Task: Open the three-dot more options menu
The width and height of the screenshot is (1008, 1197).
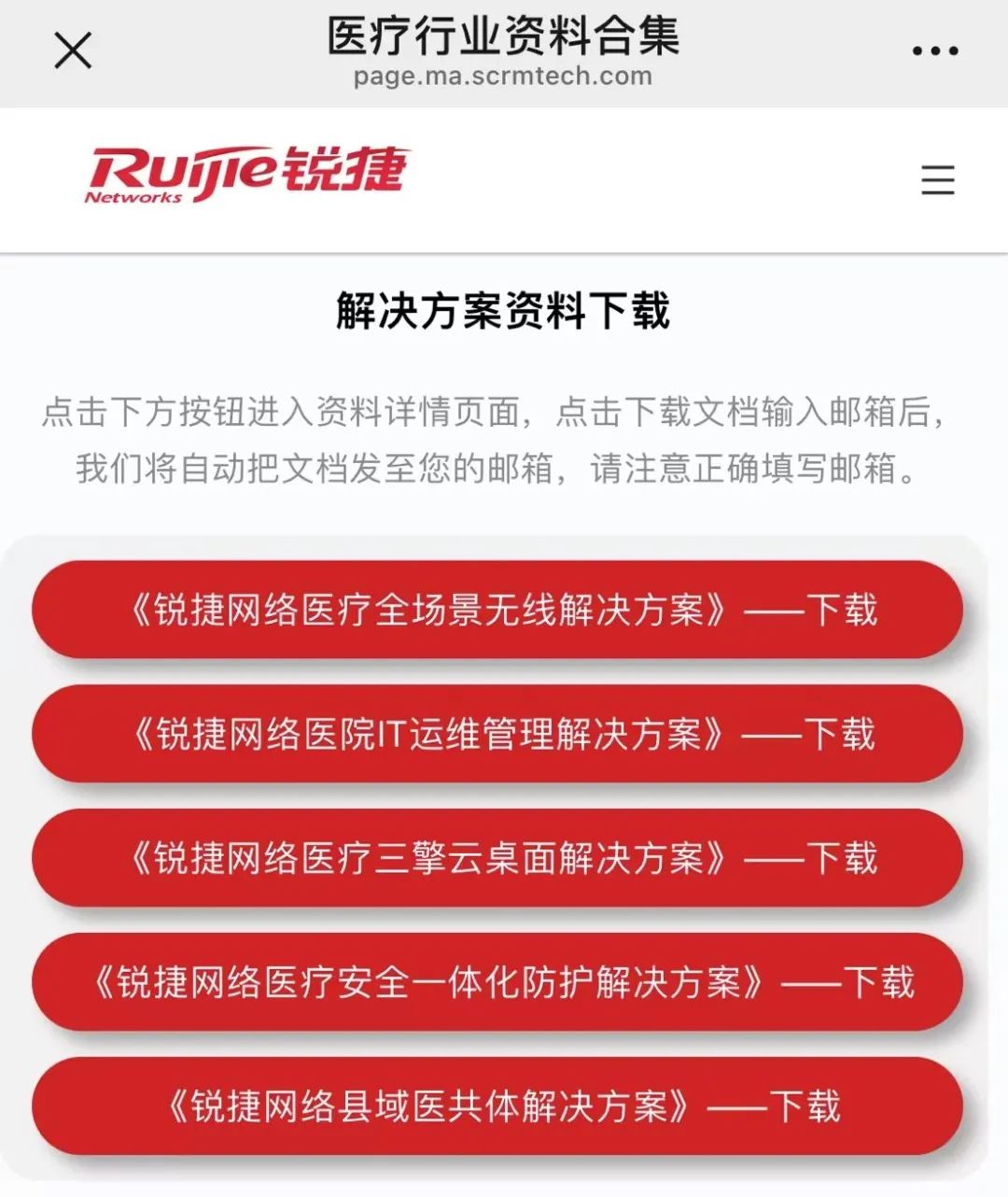Action: [935, 51]
